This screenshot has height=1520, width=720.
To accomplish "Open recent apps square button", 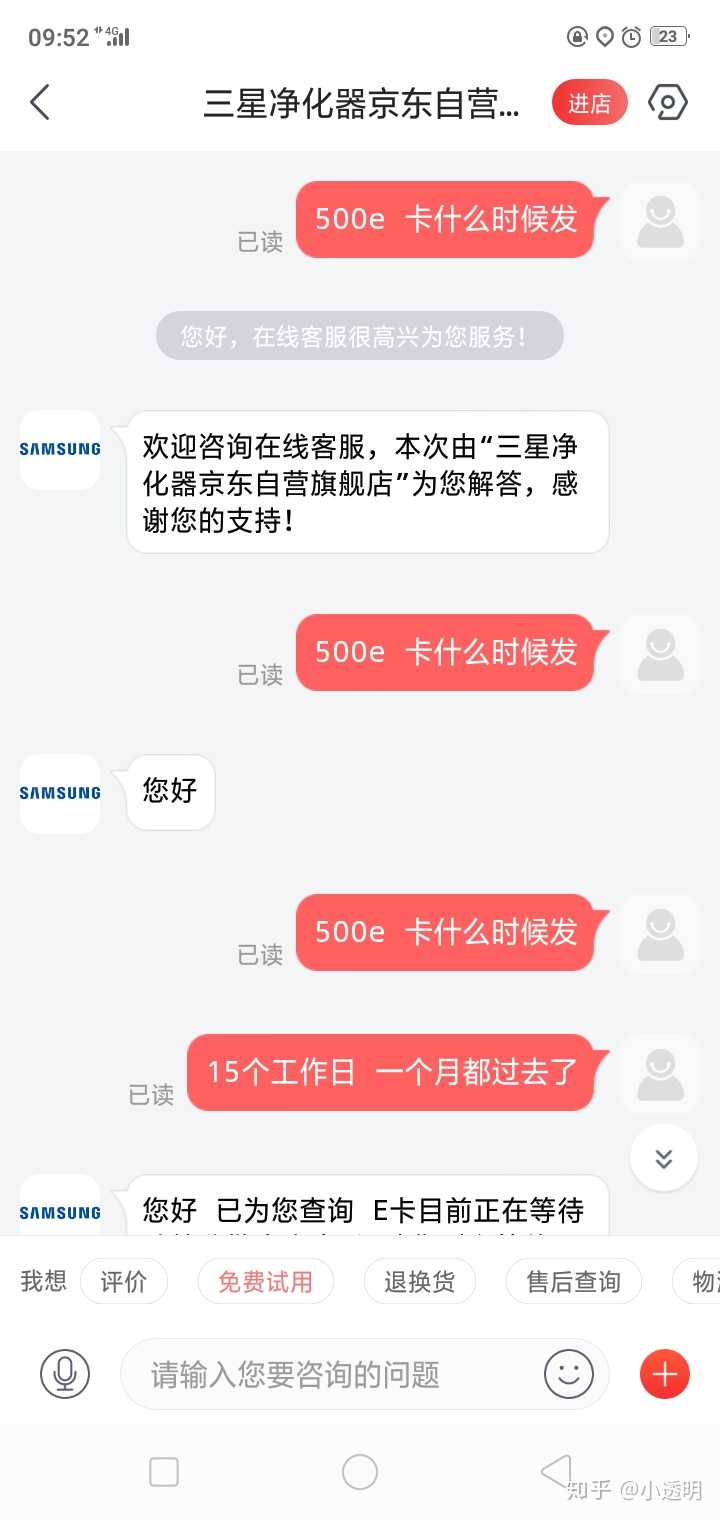I will pyautogui.click(x=164, y=1472).
